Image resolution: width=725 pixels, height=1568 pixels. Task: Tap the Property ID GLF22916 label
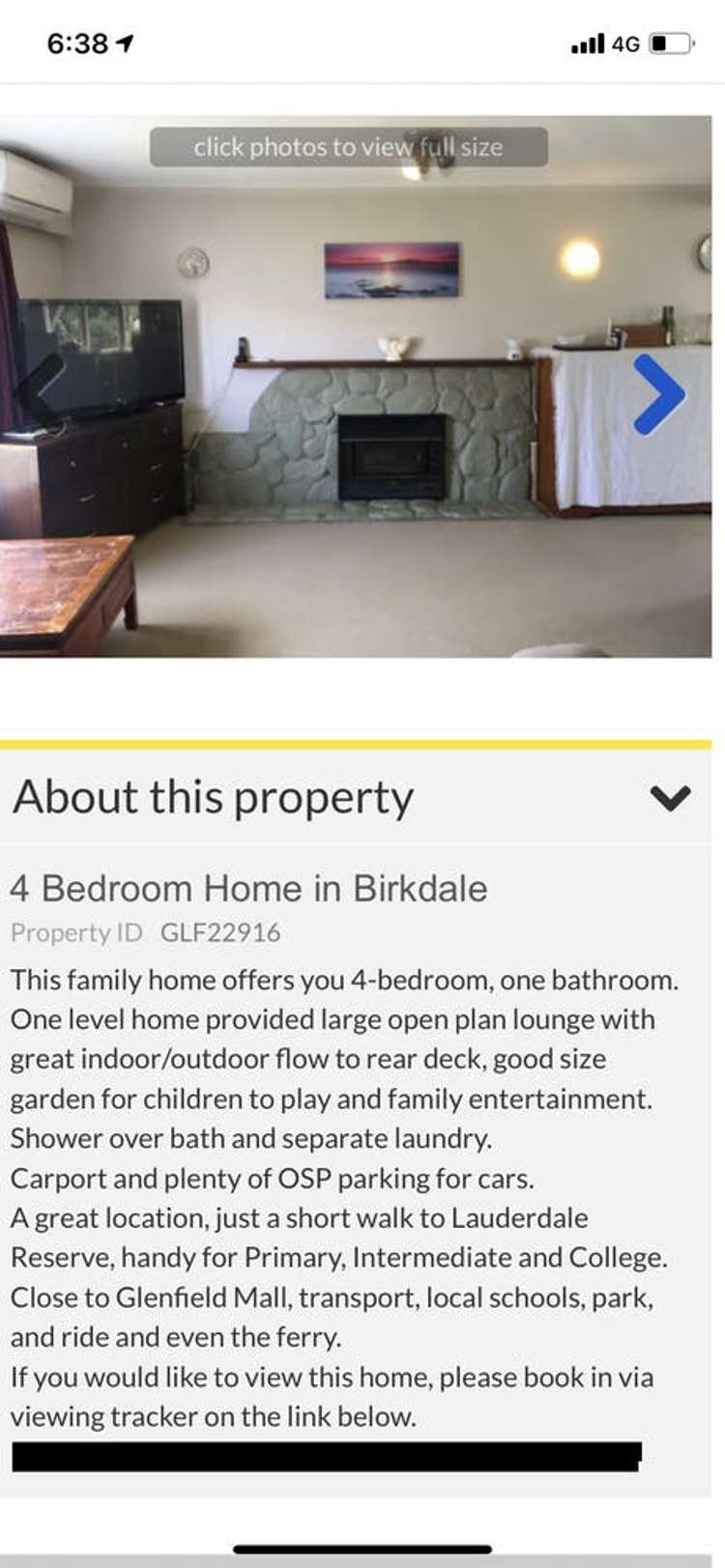(145, 933)
